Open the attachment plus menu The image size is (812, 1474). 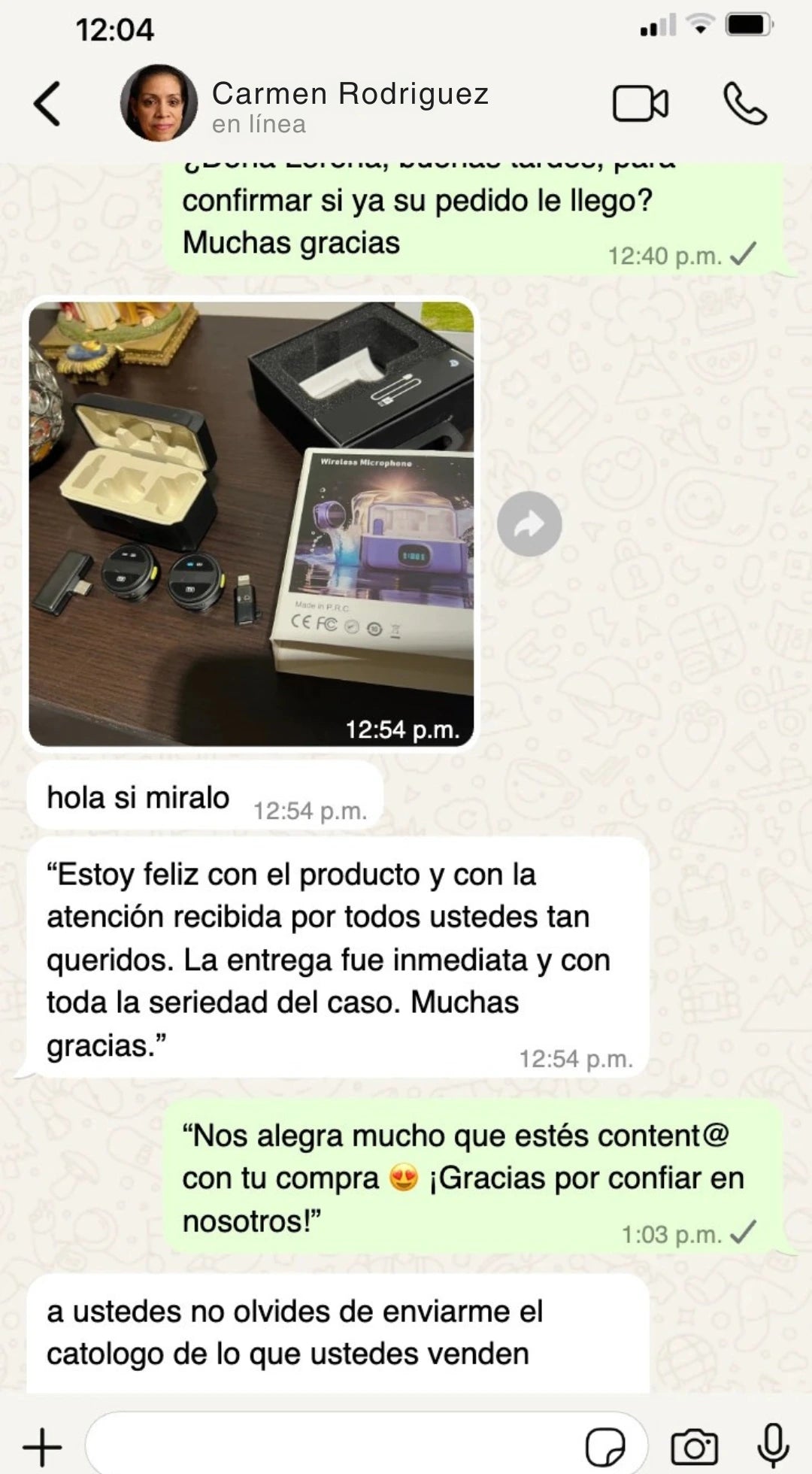pyautogui.click(x=42, y=1446)
